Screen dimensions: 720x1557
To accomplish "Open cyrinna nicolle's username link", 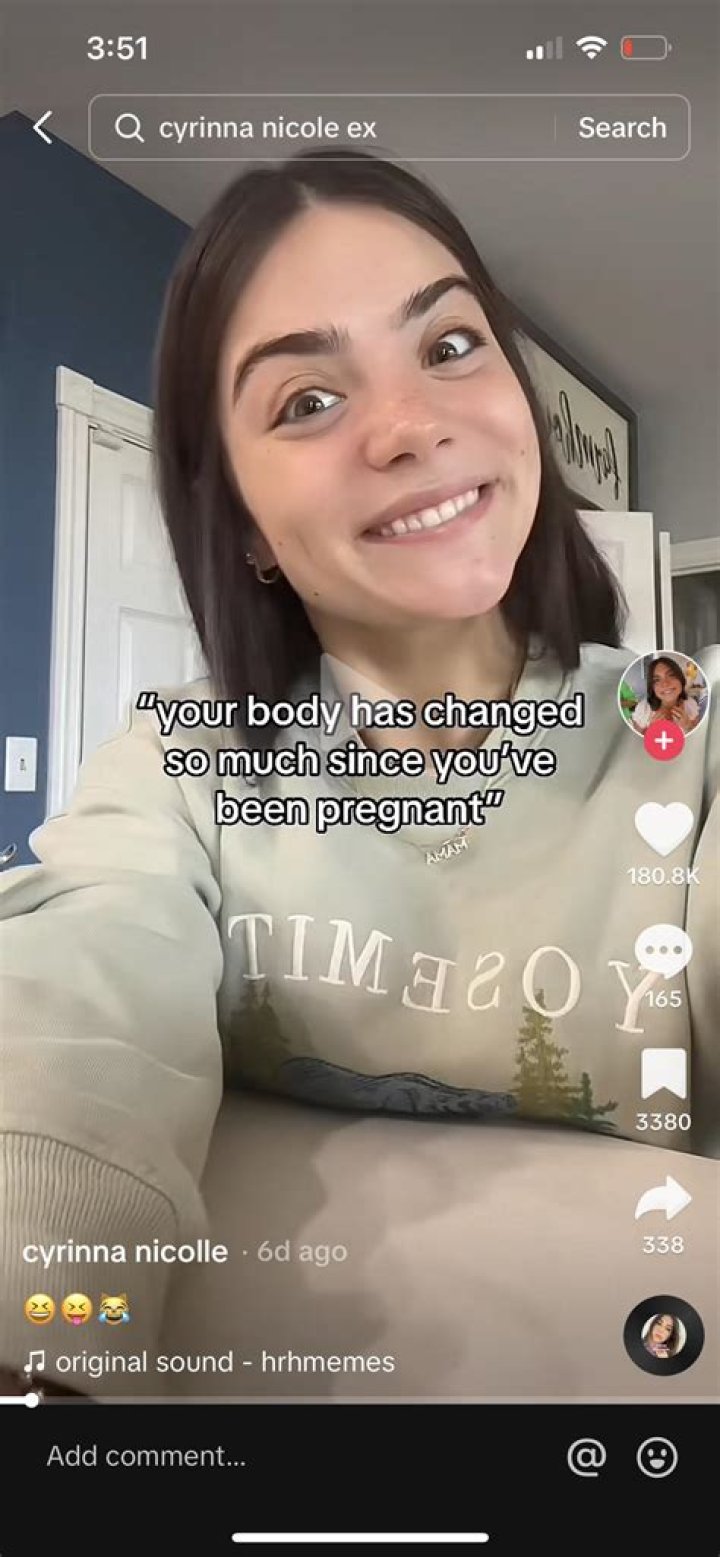I will [125, 1251].
